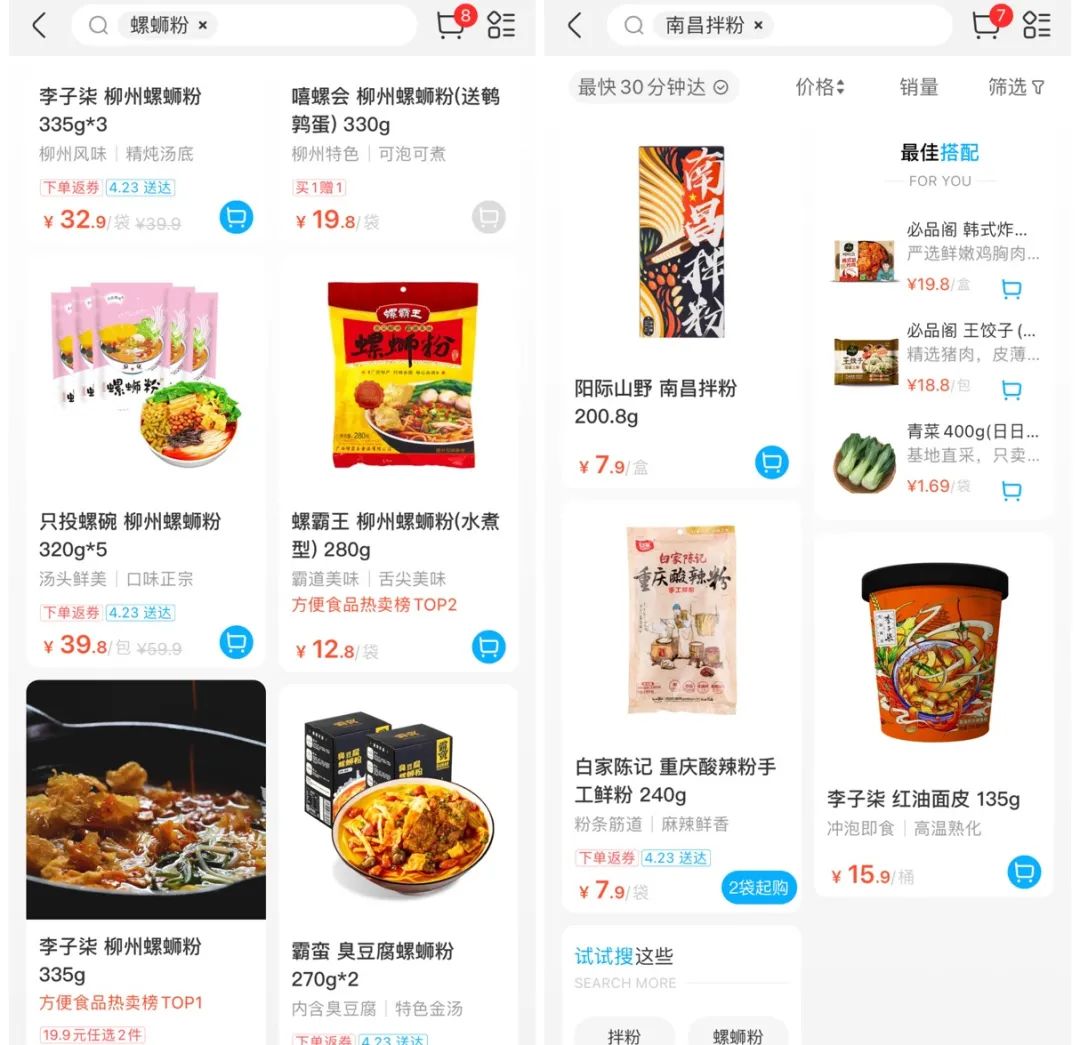Open the 筛选 filter options
Viewport: 1080px width, 1045px height.
1015,87
